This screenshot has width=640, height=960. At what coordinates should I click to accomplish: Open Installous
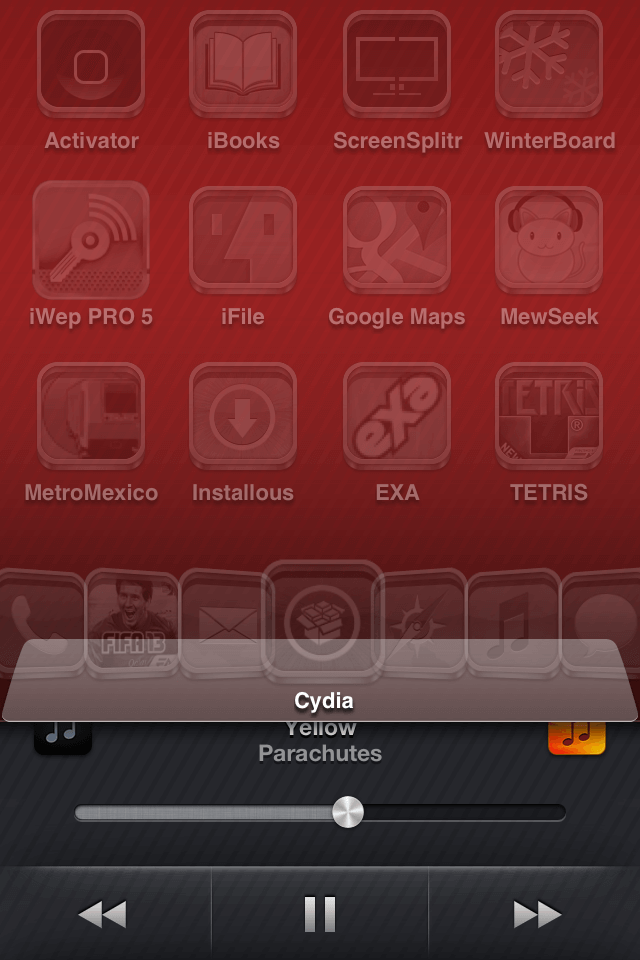coord(243,417)
